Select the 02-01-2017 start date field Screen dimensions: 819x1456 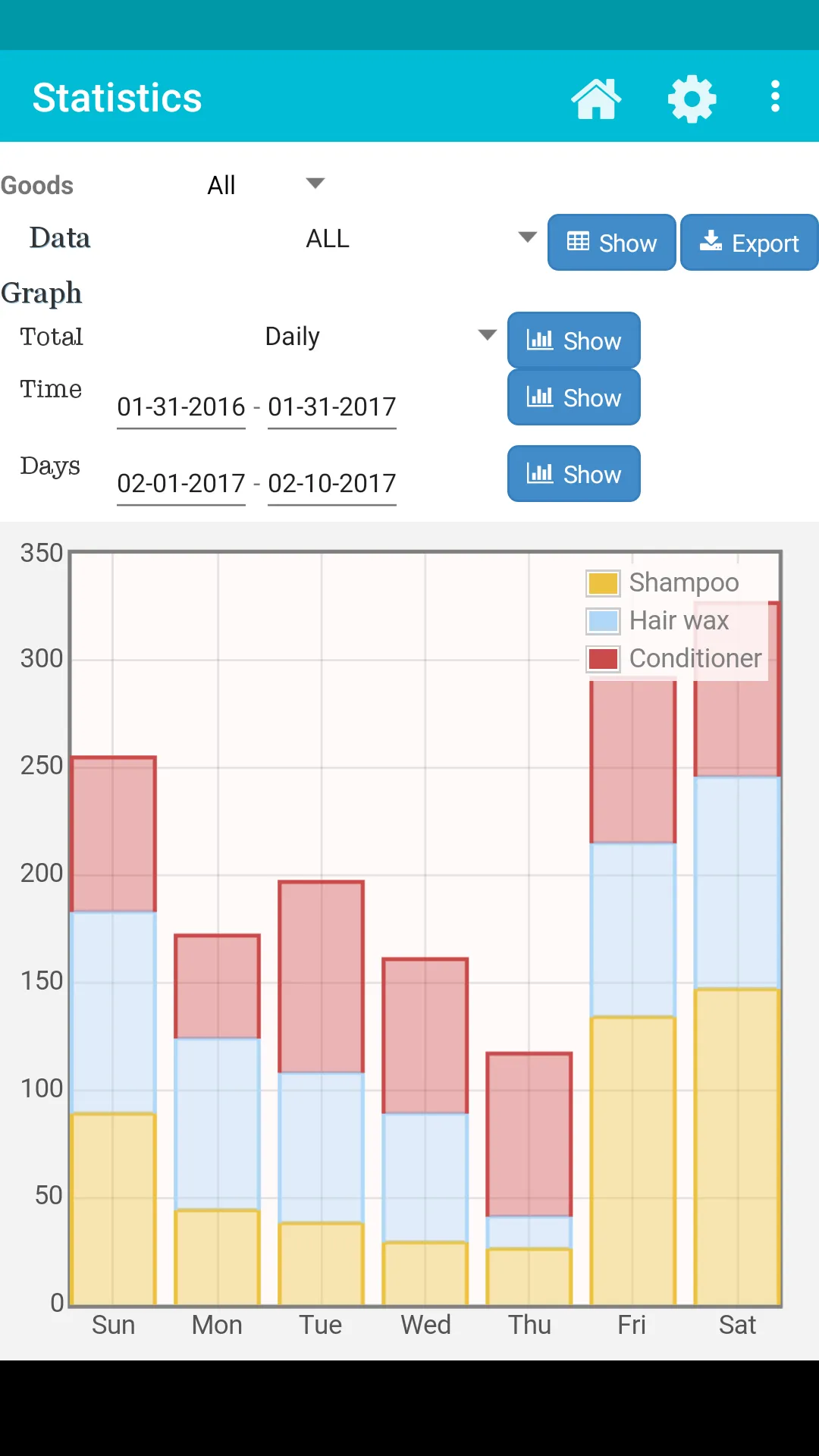tap(180, 483)
